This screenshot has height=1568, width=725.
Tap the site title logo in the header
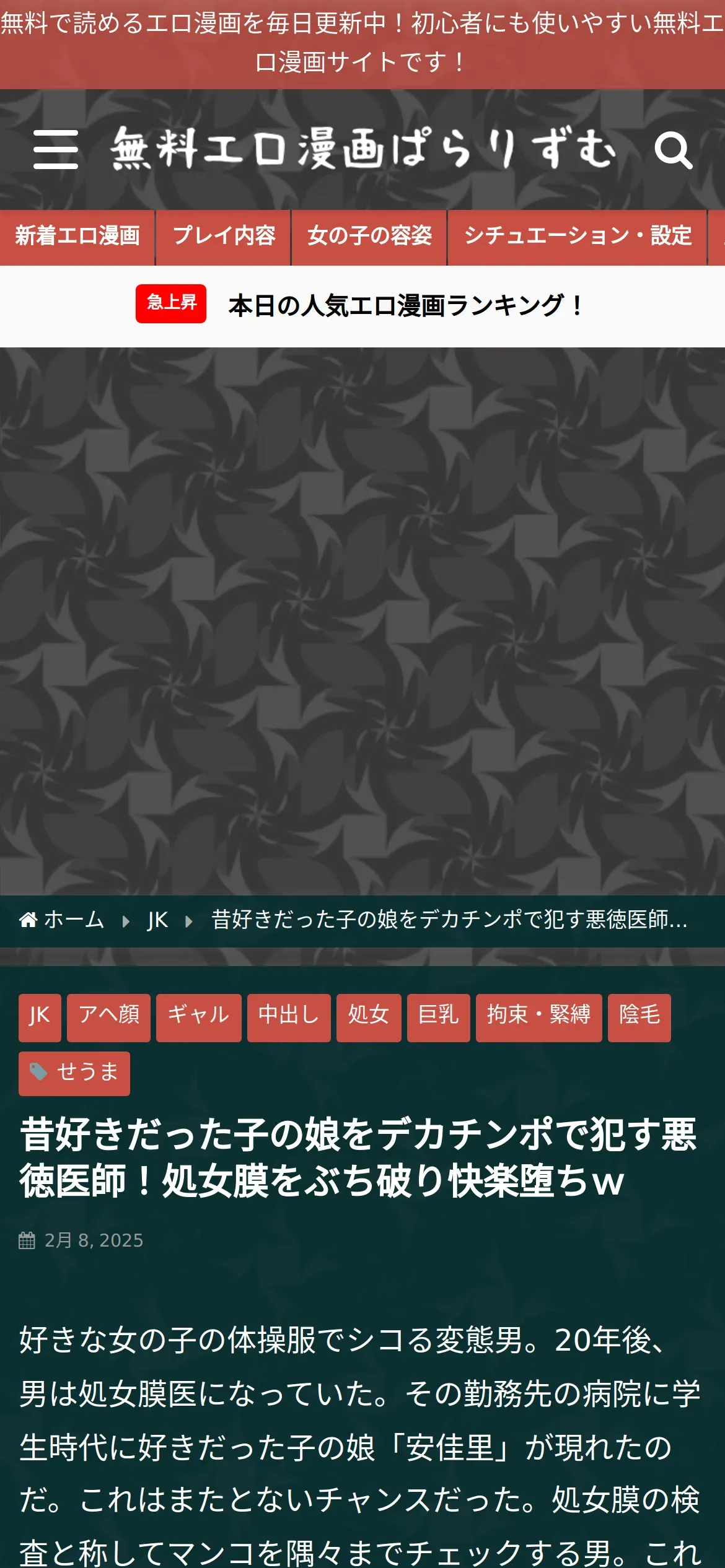tap(363, 149)
